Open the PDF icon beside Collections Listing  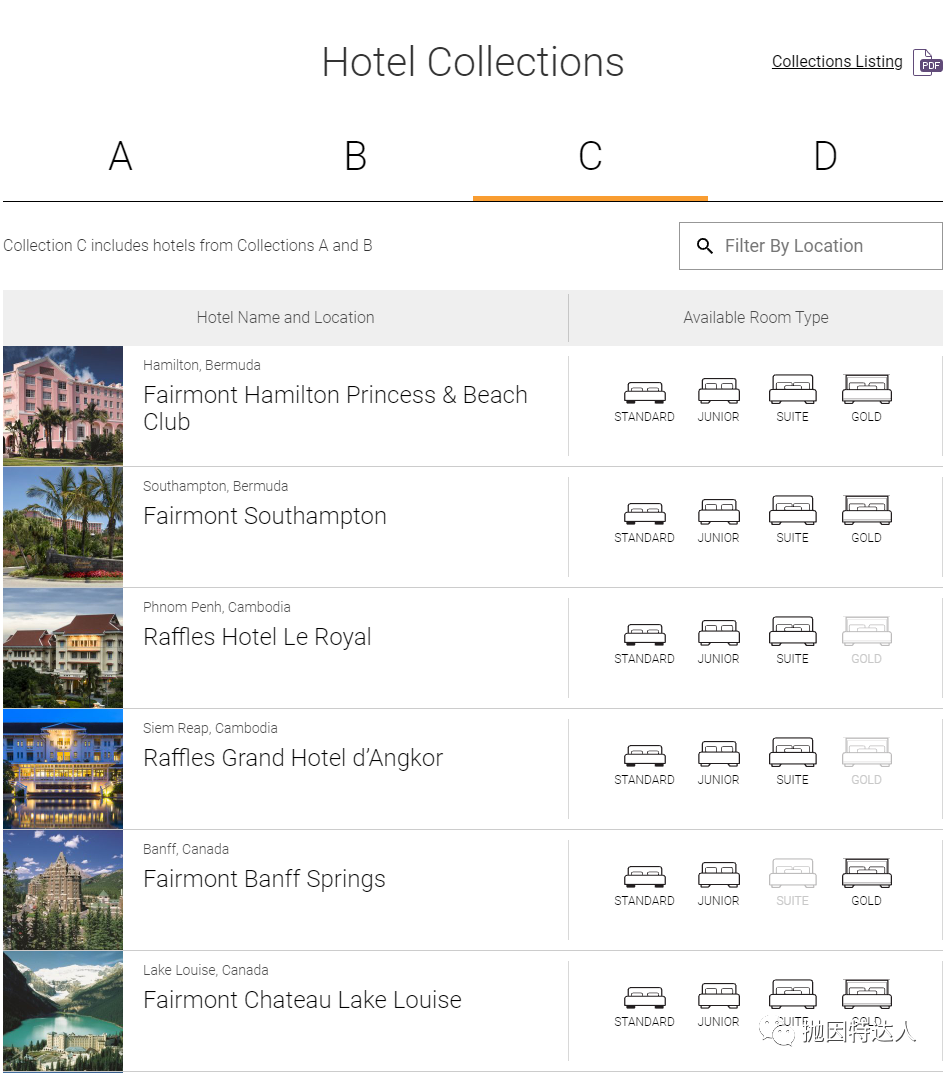coord(928,63)
